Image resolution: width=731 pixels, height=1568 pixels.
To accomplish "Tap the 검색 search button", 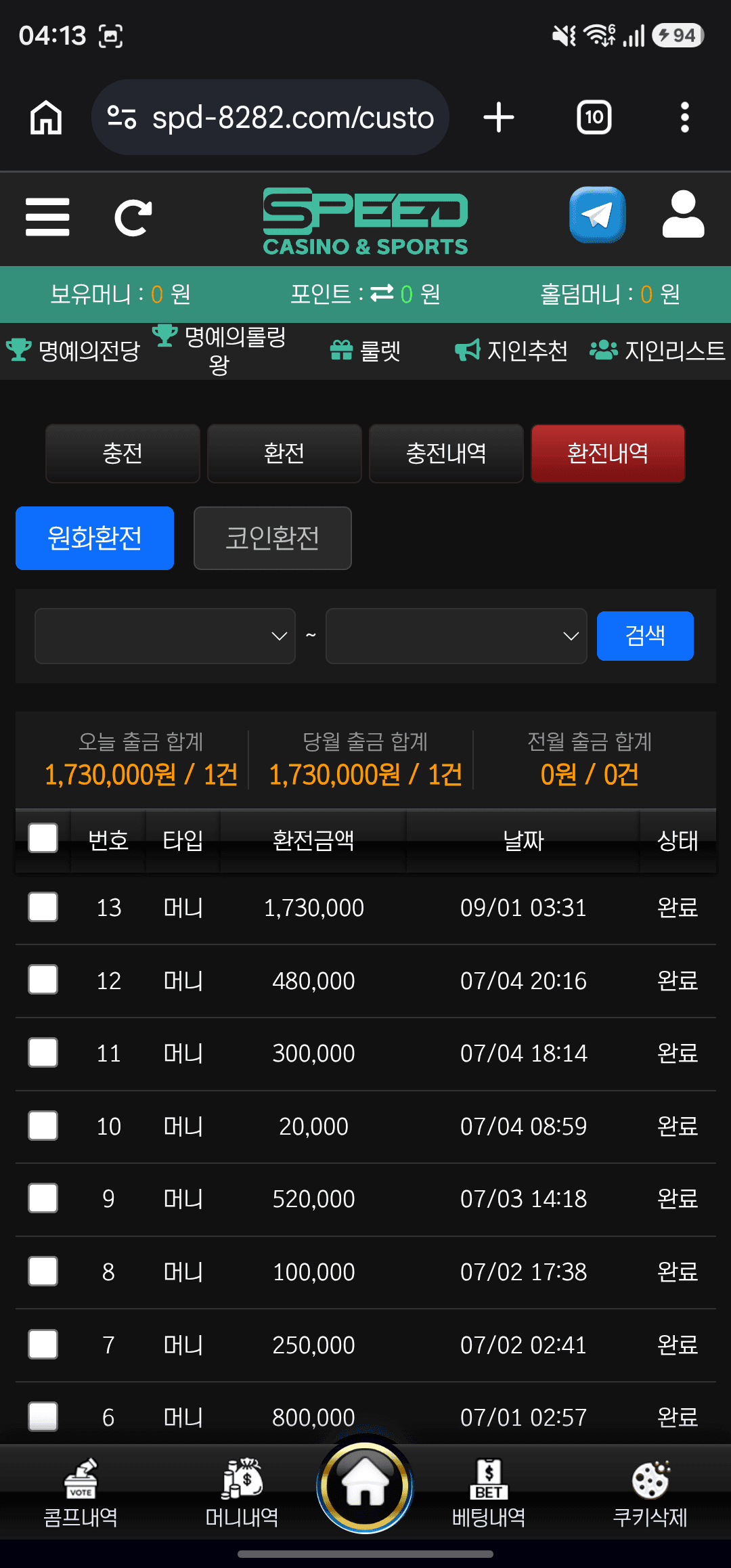I will pos(645,636).
